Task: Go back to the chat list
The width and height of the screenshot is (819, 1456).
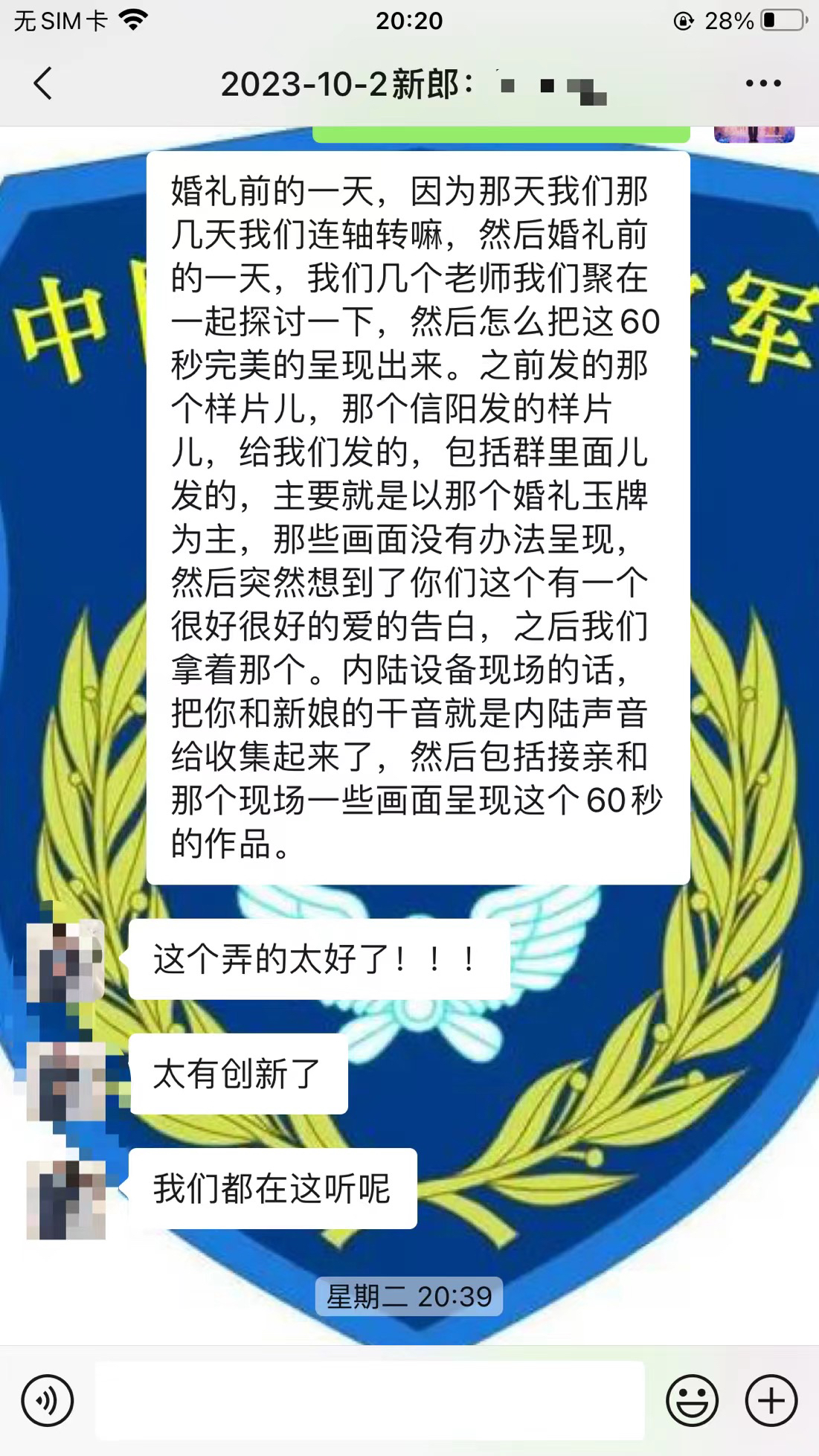Action: pyautogui.click(x=43, y=83)
